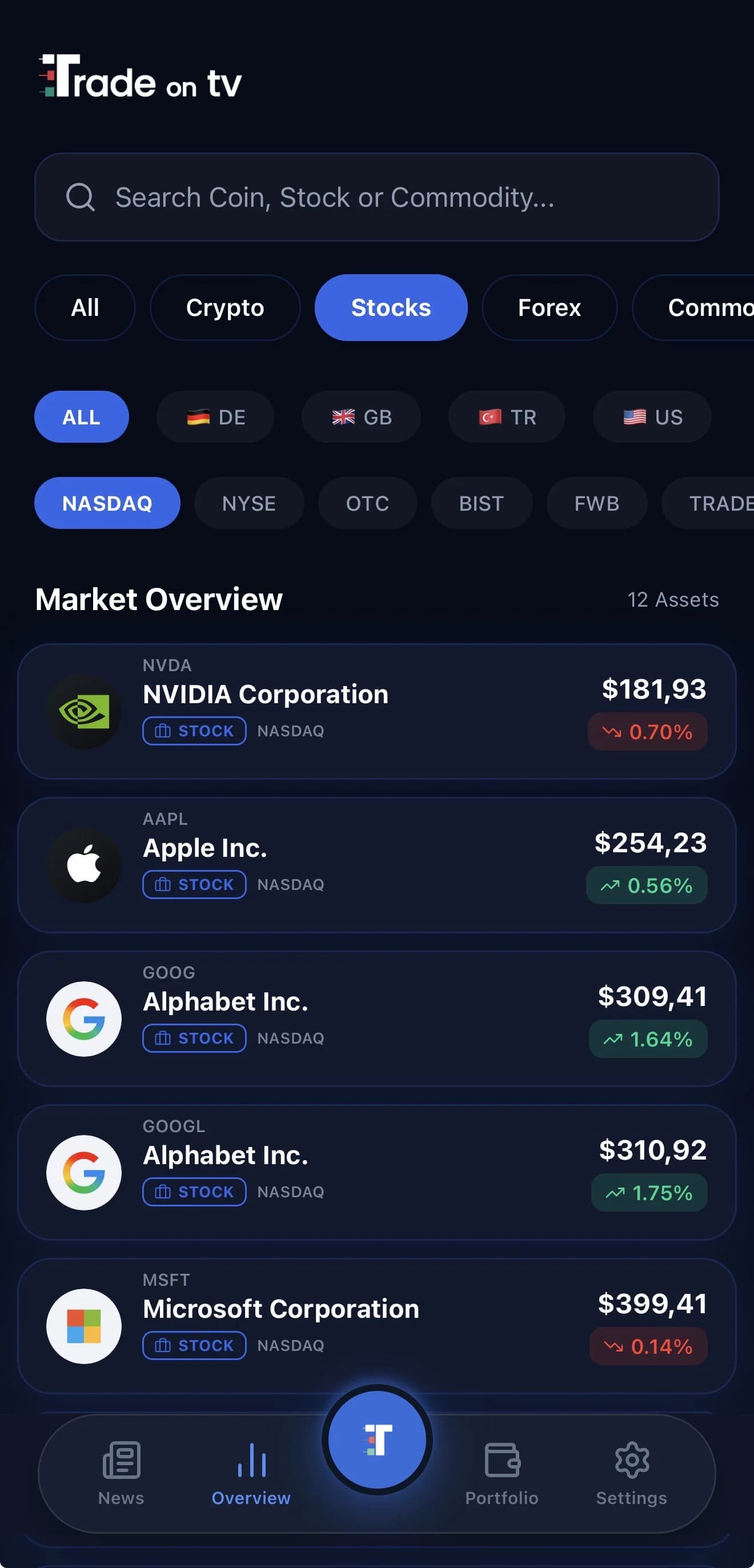This screenshot has height=1568, width=754.
Task: Click the search input field
Action: tap(378, 197)
